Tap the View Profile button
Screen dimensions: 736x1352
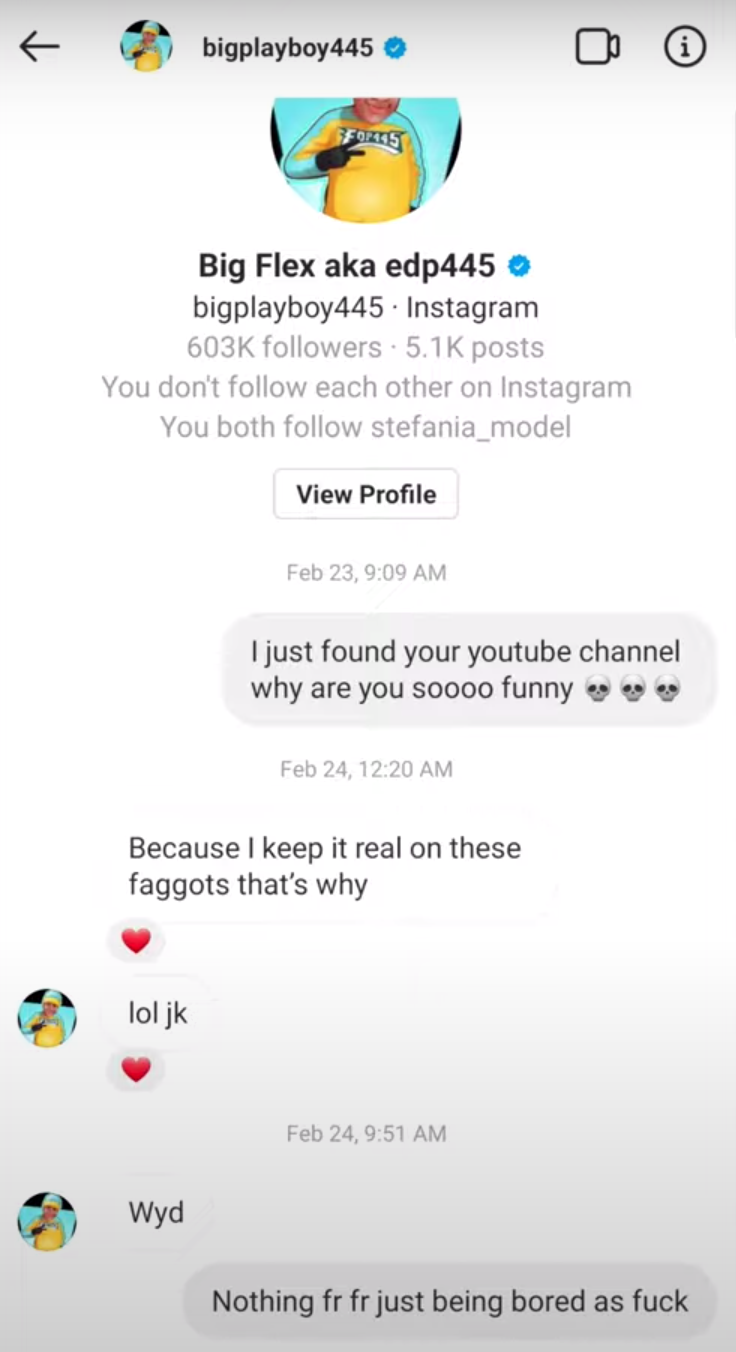[x=366, y=494]
